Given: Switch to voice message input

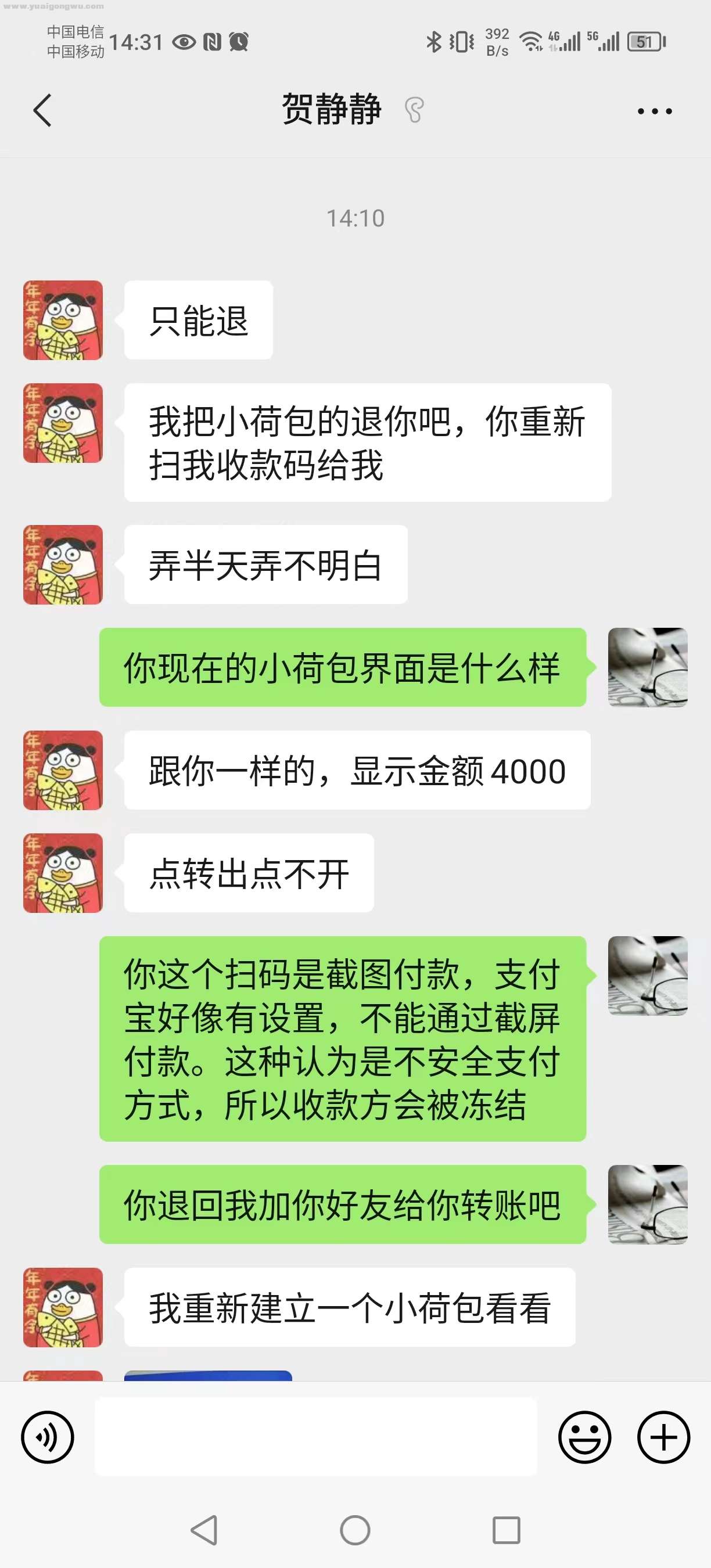Looking at the screenshot, I should (48, 1437).
